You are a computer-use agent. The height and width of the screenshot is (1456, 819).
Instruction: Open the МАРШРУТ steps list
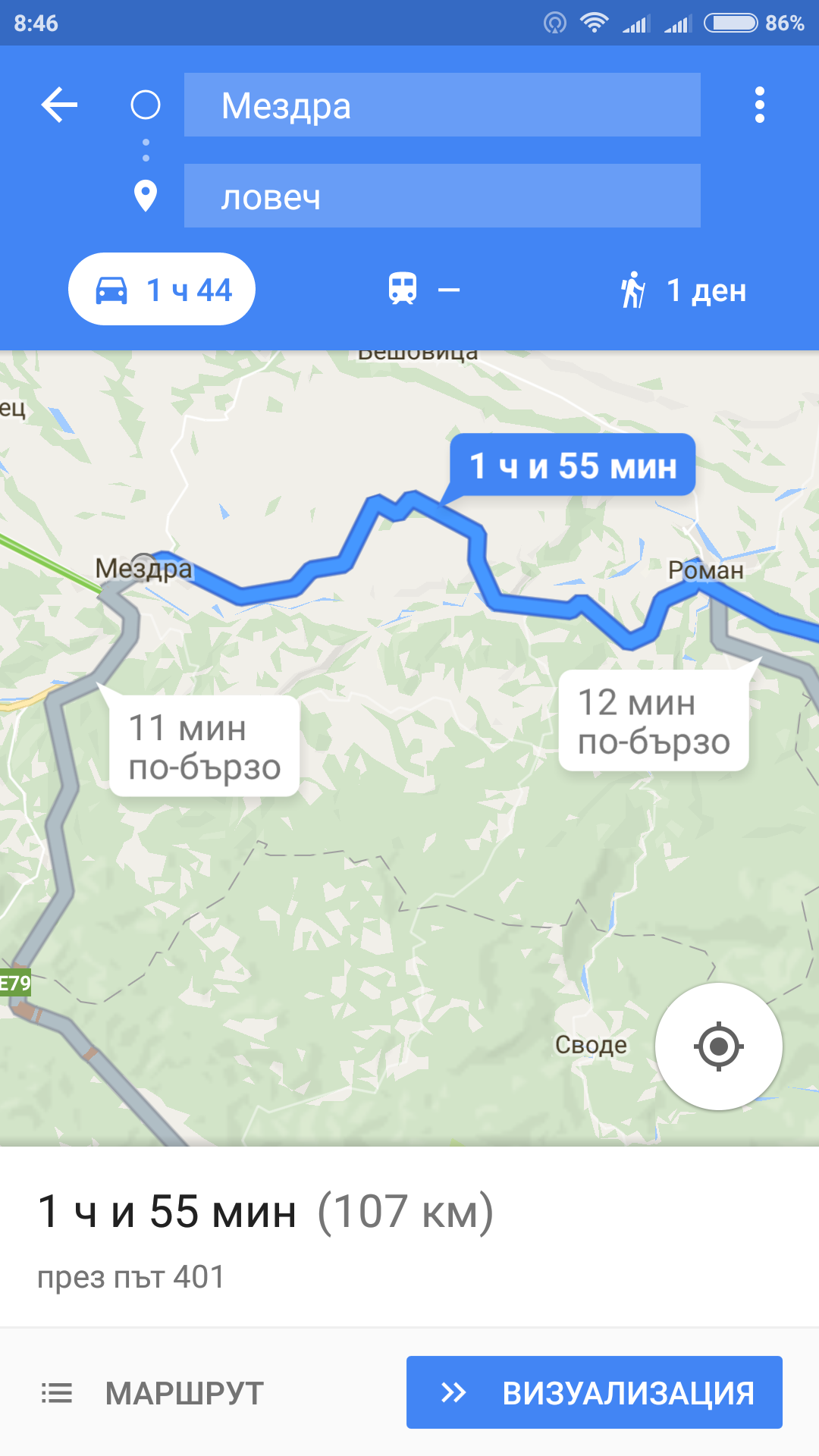click(x=152, y=1393)
